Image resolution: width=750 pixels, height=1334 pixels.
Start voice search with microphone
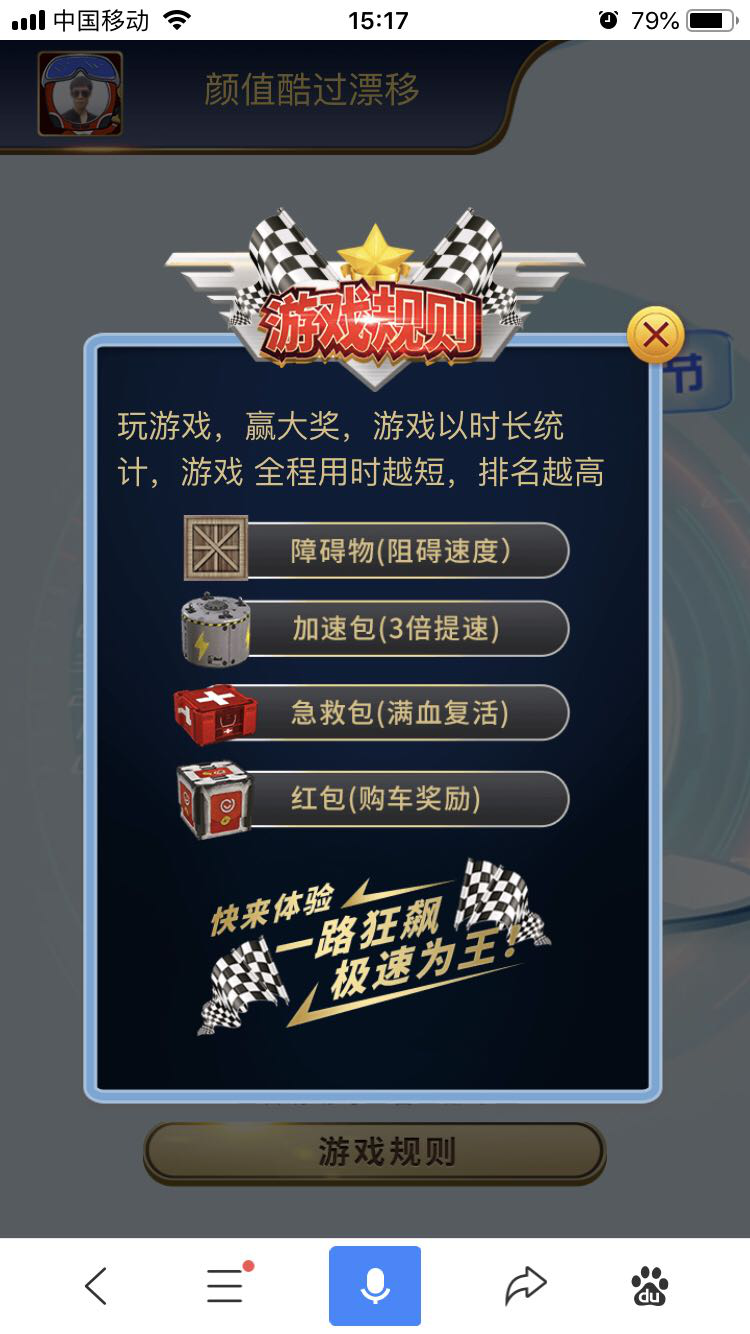(x=375, y=1286)
